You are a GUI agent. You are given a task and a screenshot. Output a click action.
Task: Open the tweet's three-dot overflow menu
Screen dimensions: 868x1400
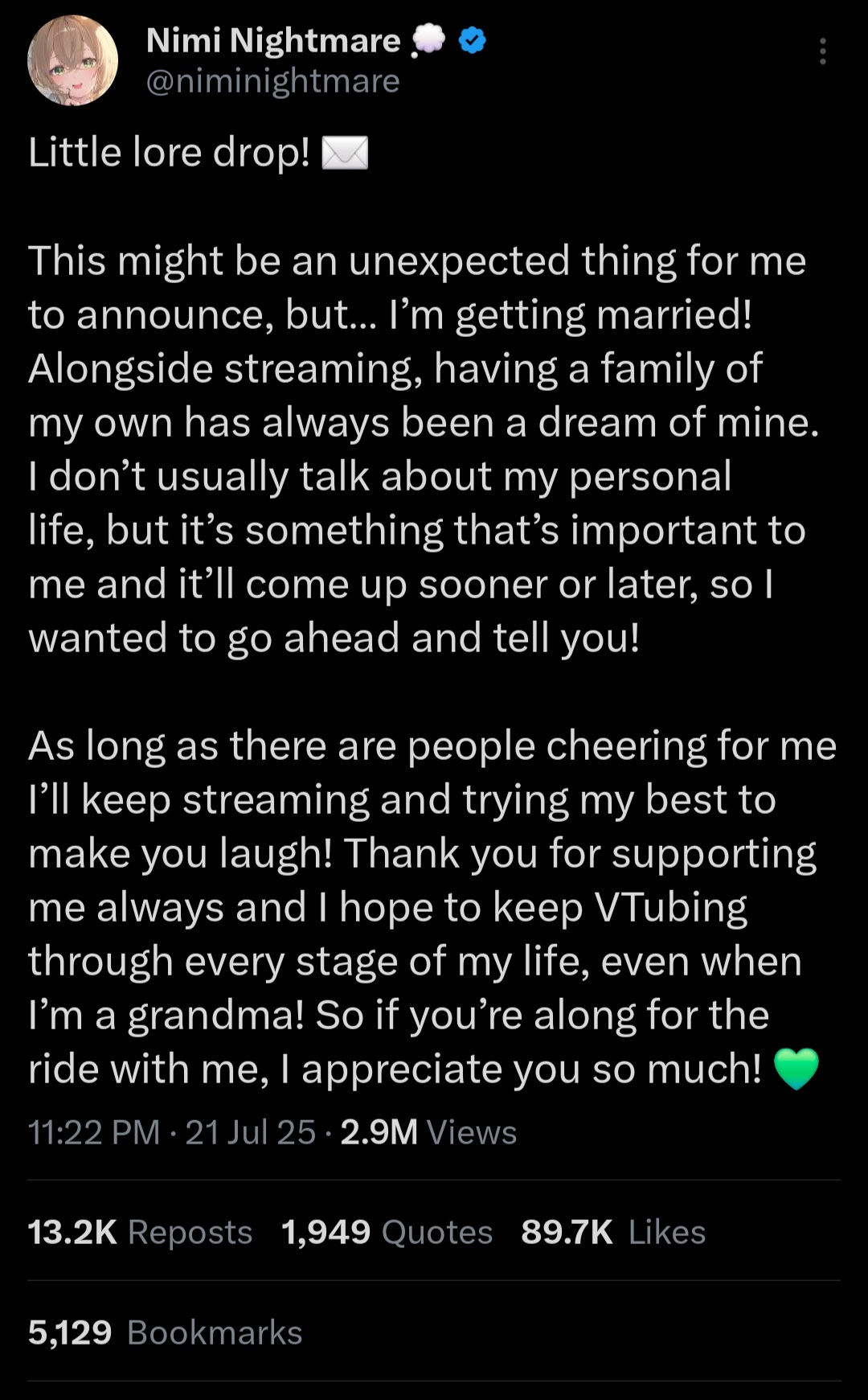tap(822, 51)
